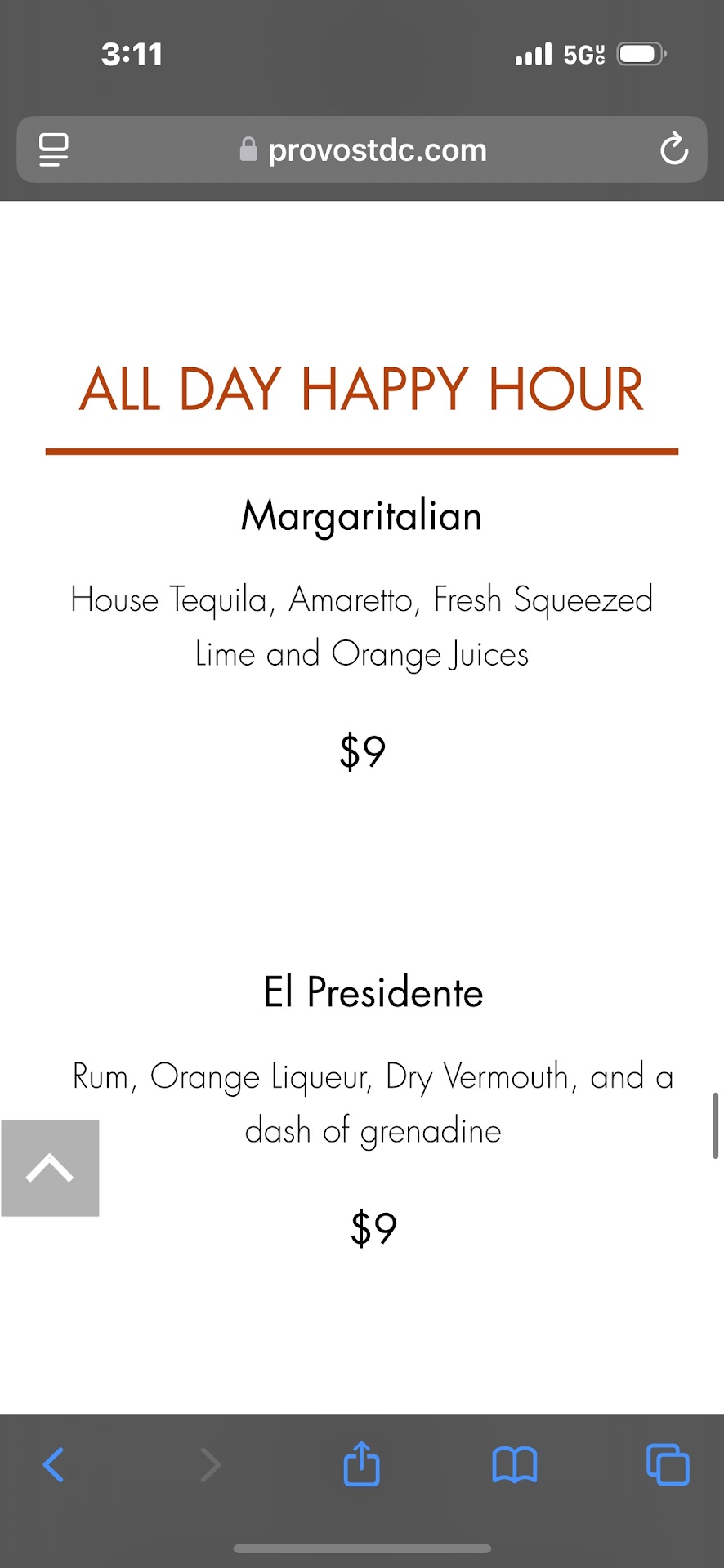Share this webpage

coord(361,1463)
